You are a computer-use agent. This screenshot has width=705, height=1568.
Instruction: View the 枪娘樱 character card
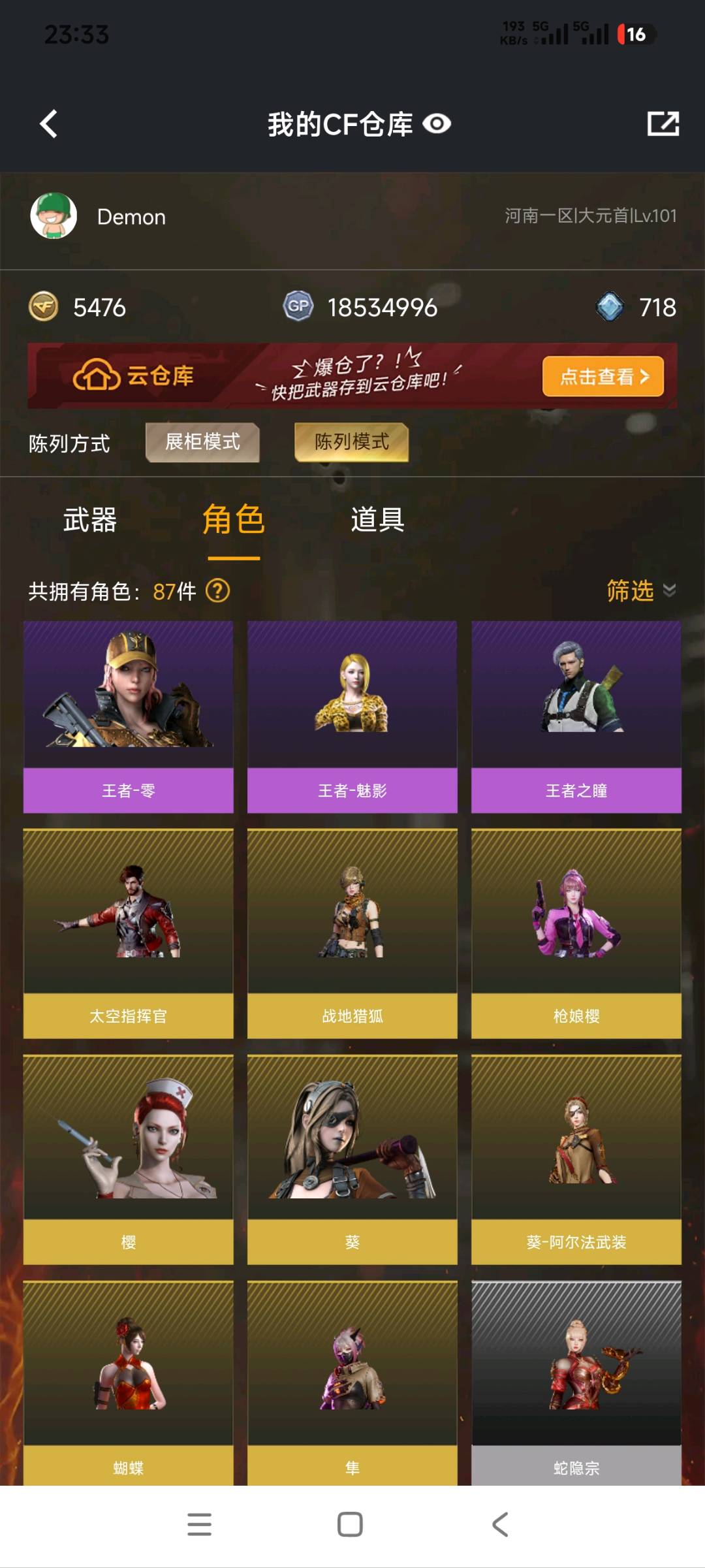click(576, 933)
